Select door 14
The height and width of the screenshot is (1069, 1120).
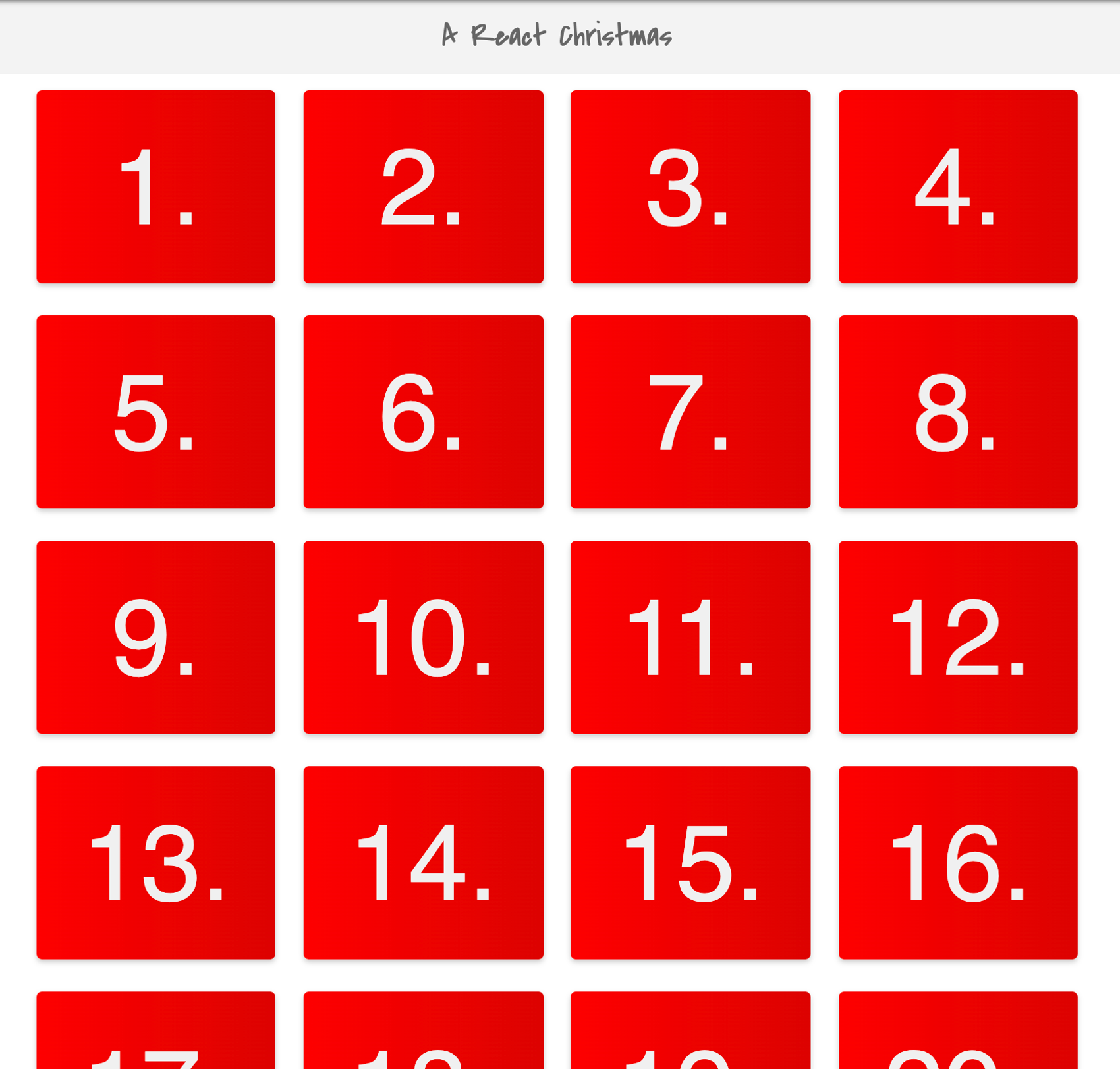[423, 862]
